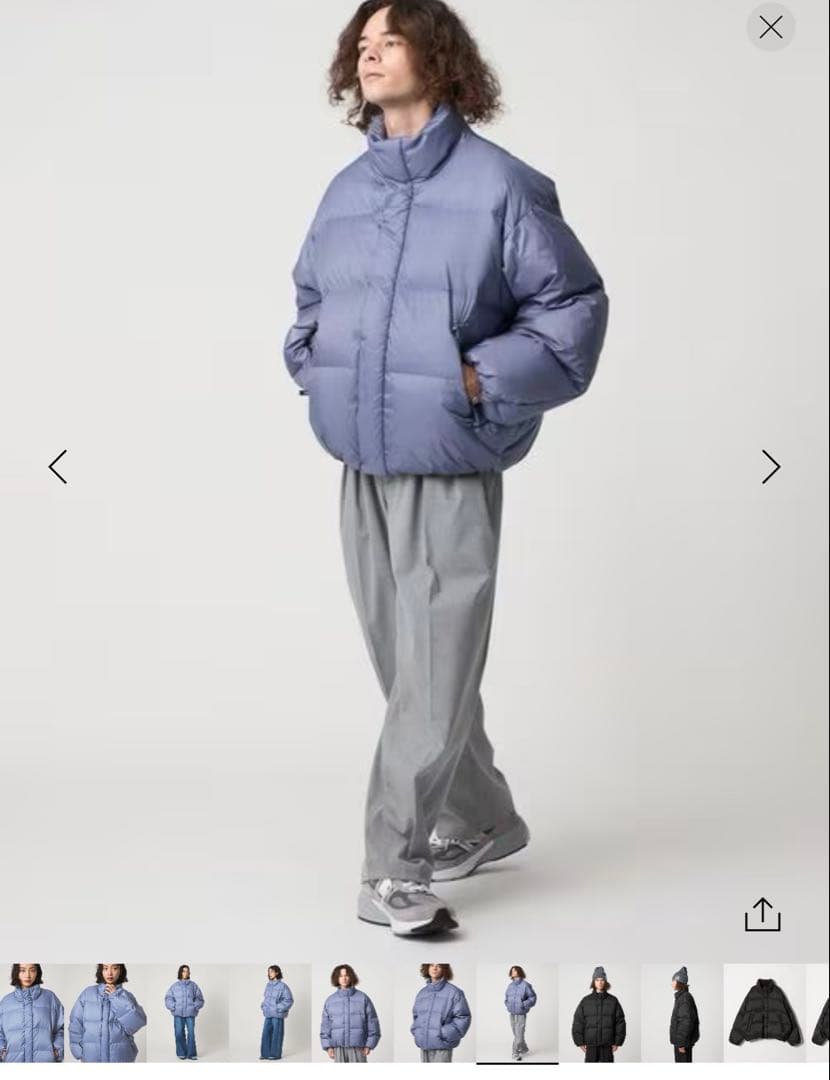Go to the next photo
Image resolution: width=830 pixels, height=1080 pixels.
coord(770,466)
